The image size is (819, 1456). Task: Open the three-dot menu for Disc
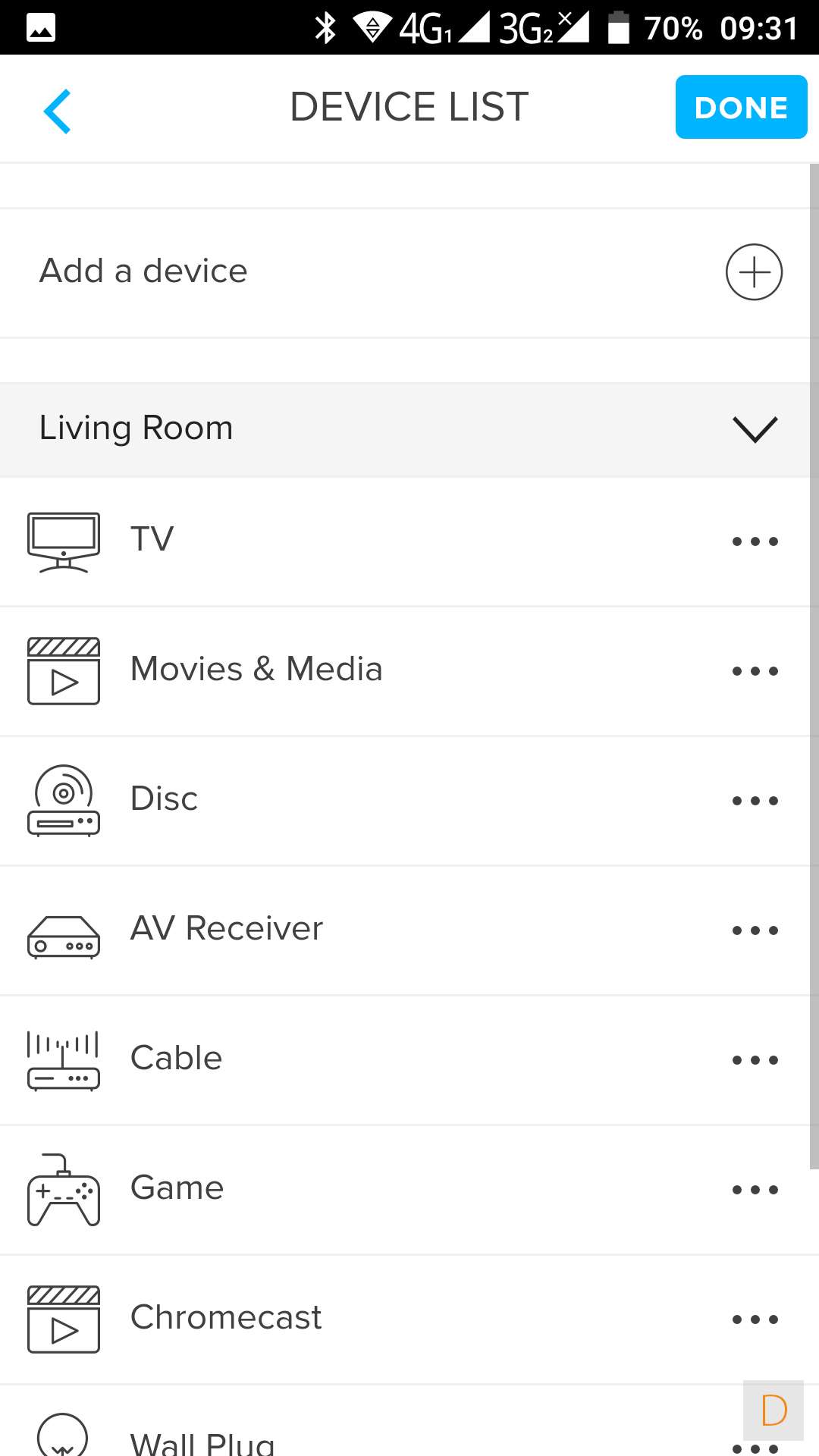tap(755, 801)
